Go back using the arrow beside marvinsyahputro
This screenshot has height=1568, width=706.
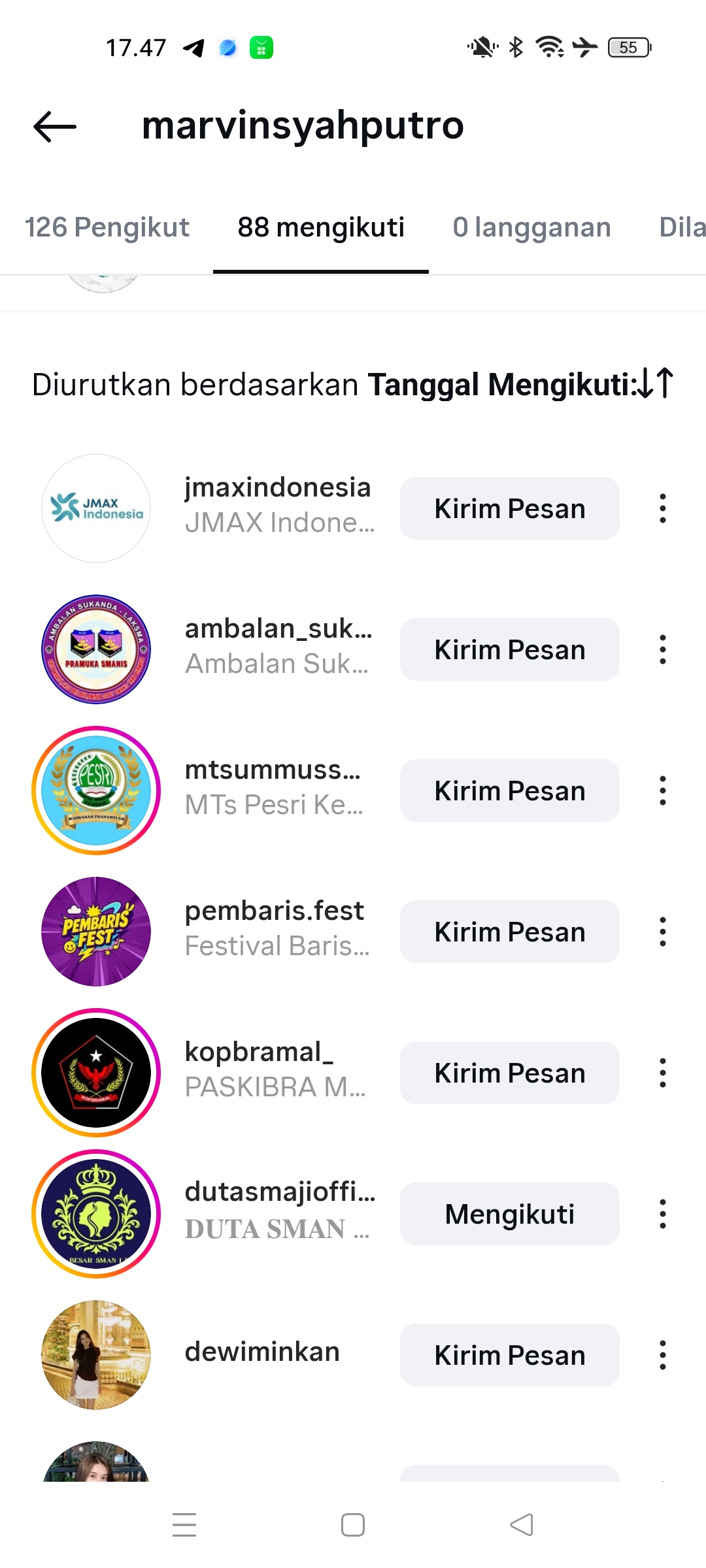pos(55,126)
